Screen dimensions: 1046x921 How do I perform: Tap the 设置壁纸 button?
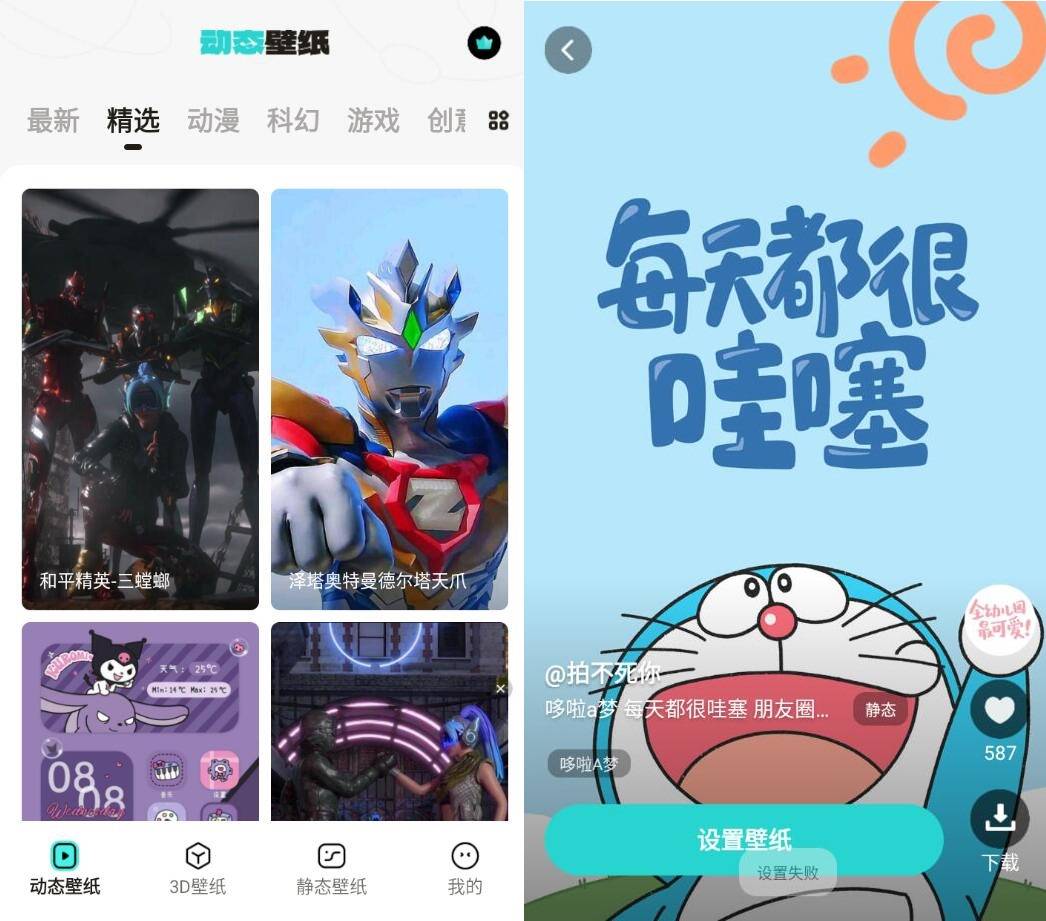744,839
